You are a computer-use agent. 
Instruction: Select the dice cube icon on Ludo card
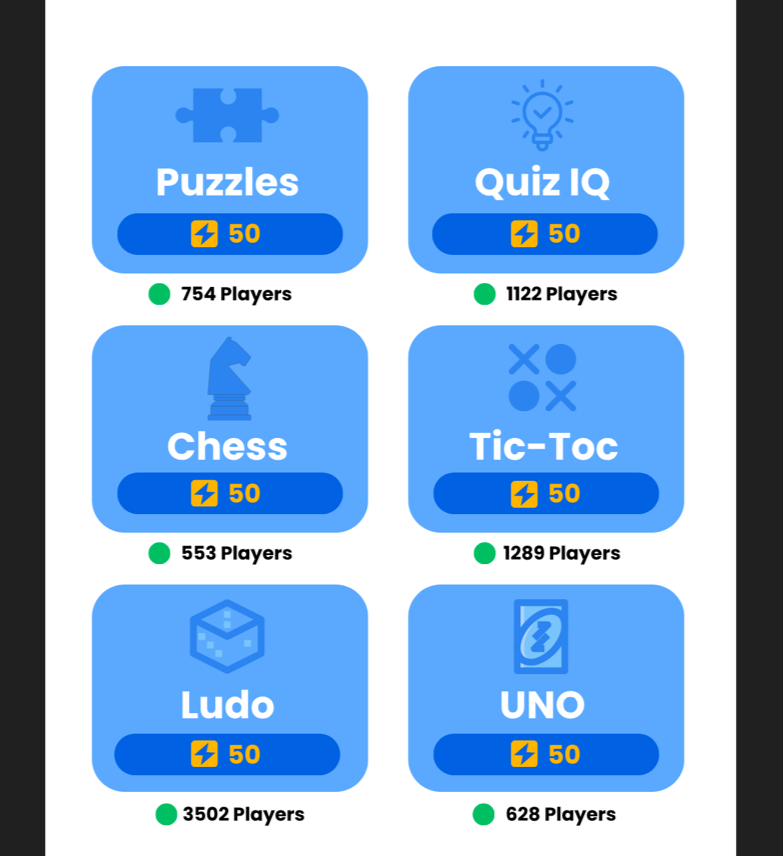coord(229,636)
